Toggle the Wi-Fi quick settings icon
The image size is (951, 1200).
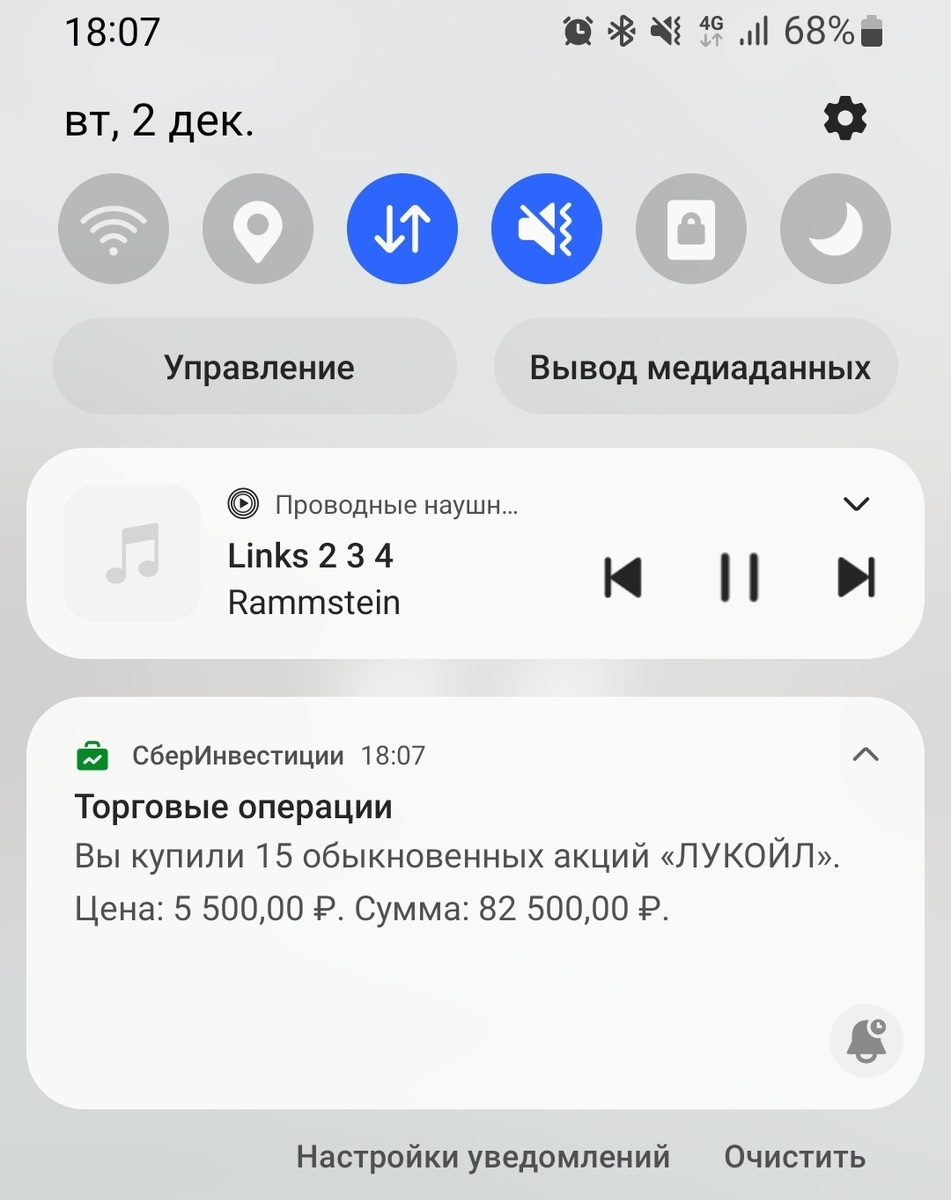click(x=113, y=228)
